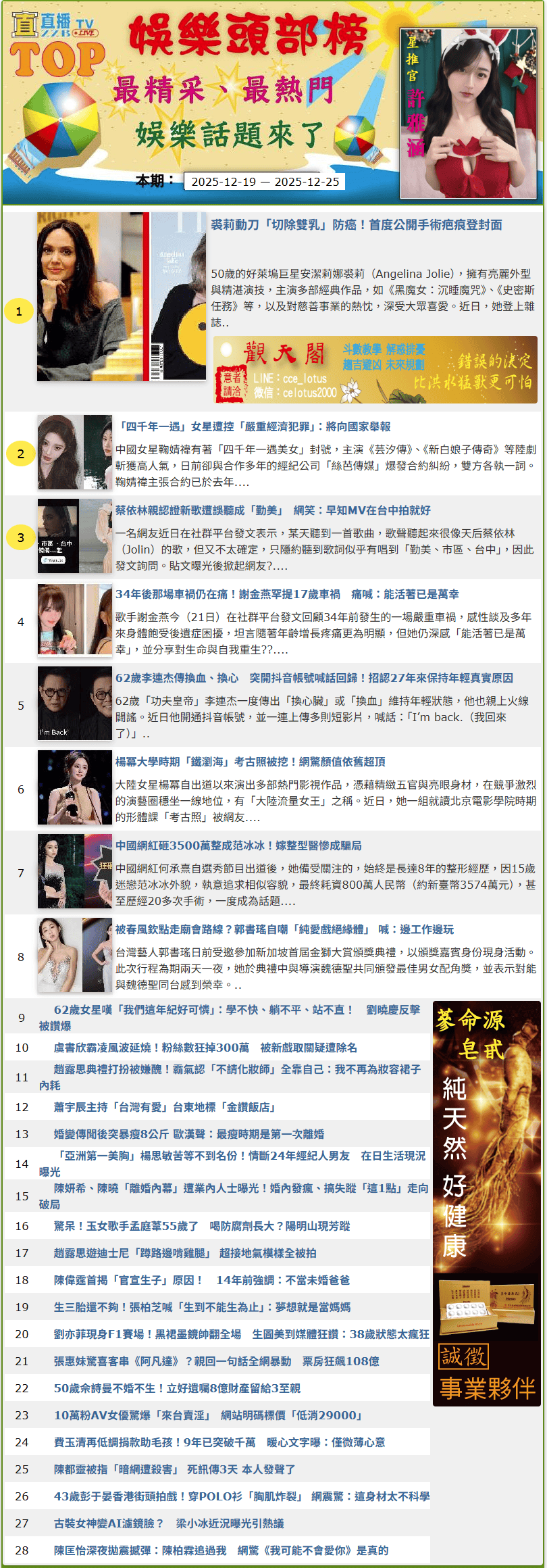Viewport: 547px width, 1568px height.
Task: Tap the 楊冪 award photo thumbnail
Action: [x=74, y=788]
